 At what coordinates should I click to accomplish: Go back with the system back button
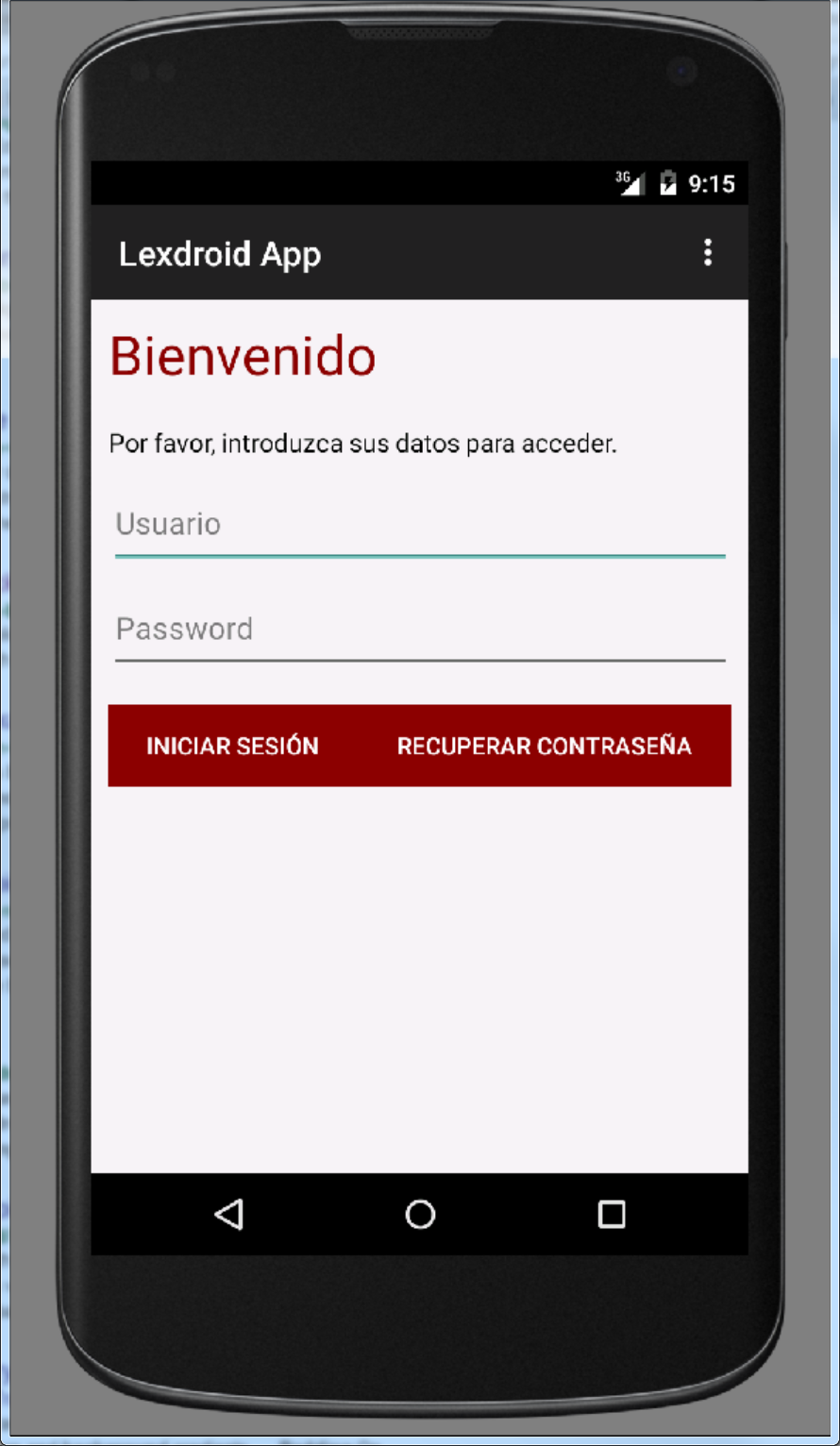click(229, 1214)
